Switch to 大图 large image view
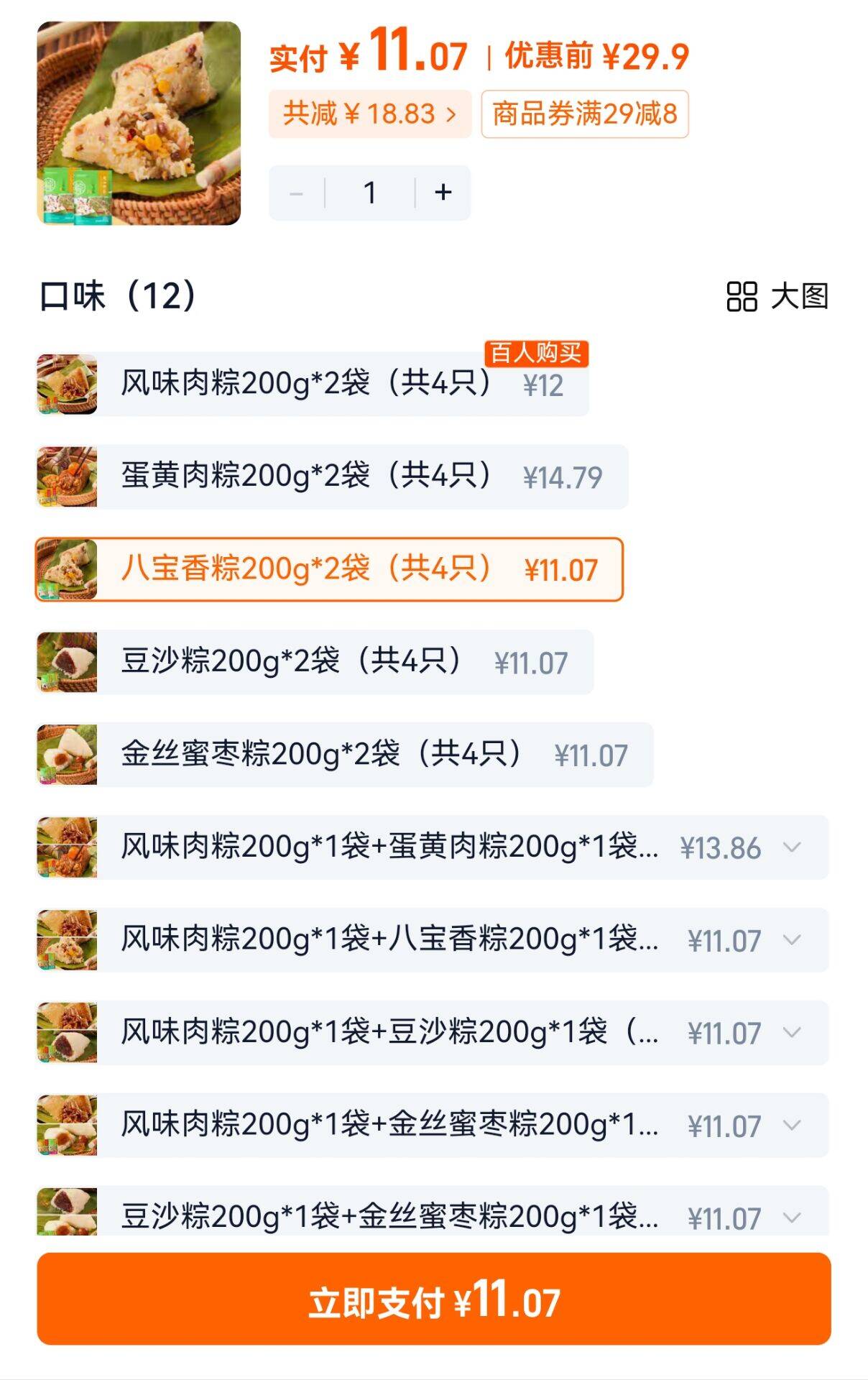 777,296
